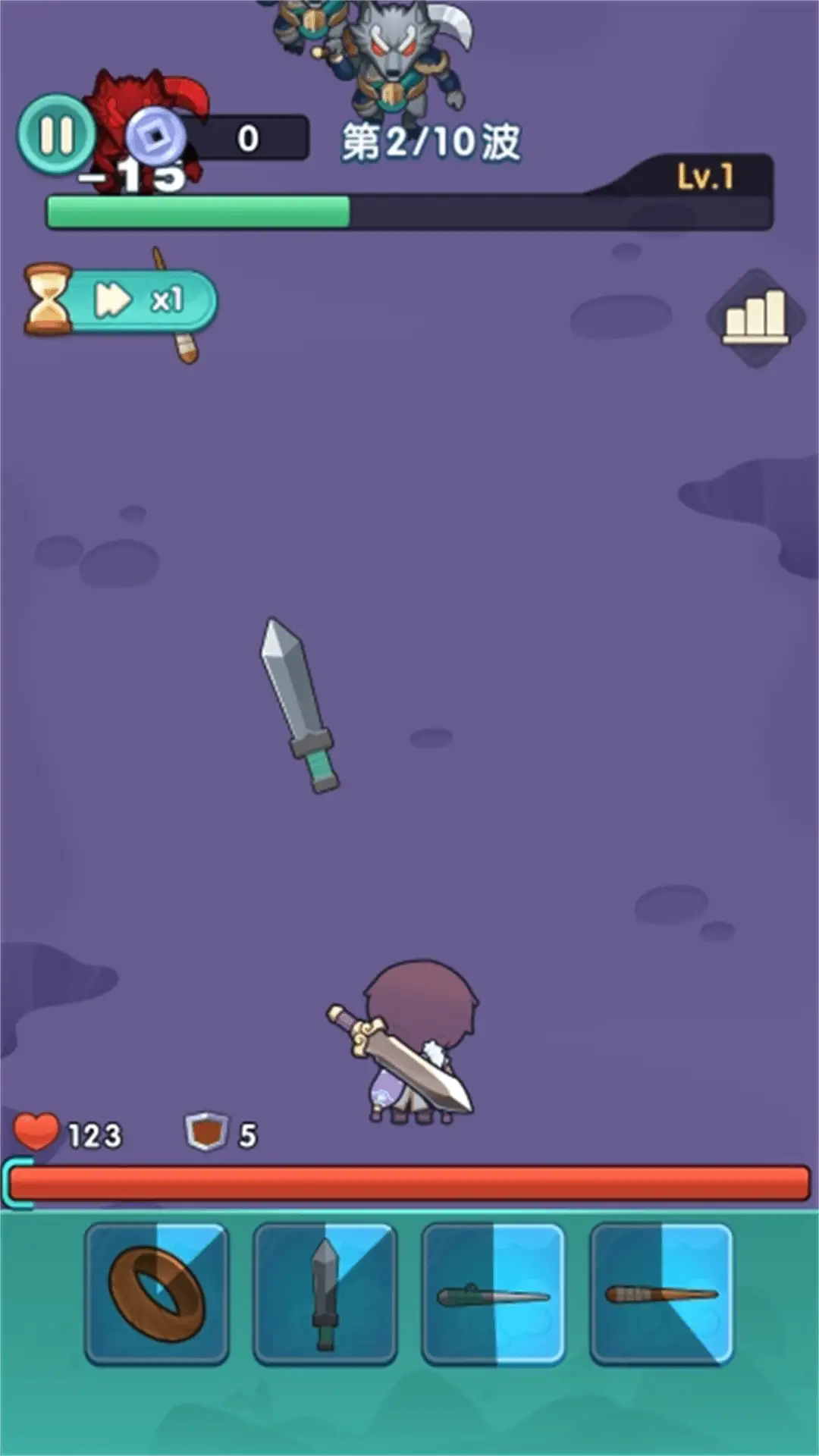Select the wooden ring item slot
The image size is (819, 1456).
(157, 1294)
